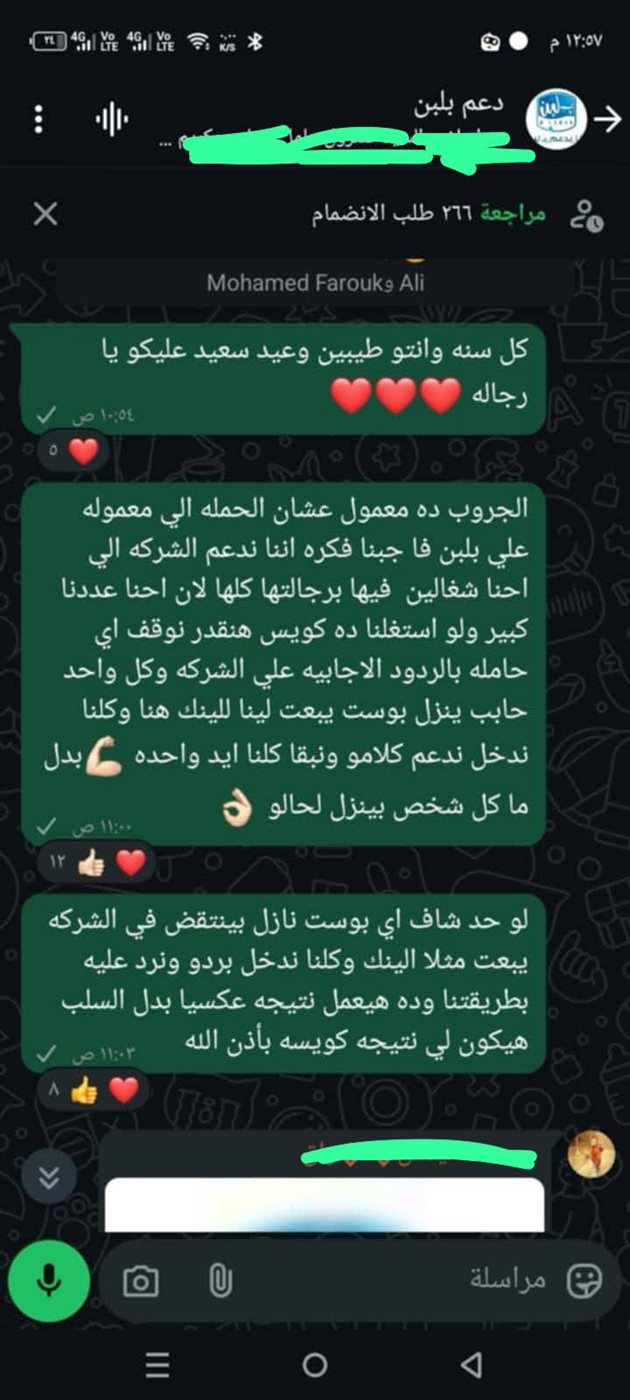Tap مراجعة to review join requests
Screen dimensions: 630x1400
pos(513,214)
